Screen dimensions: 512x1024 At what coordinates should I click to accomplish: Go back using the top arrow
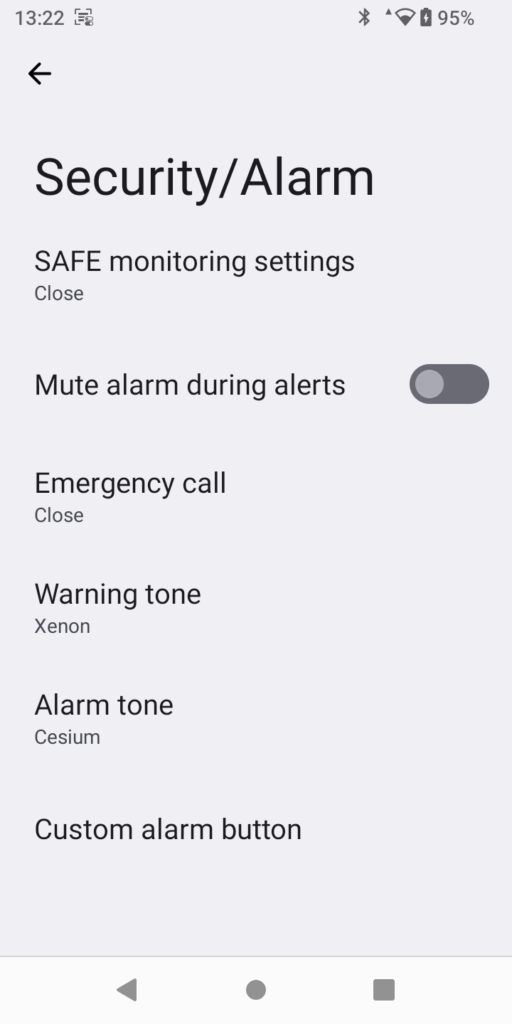click(x=39, y=74)
